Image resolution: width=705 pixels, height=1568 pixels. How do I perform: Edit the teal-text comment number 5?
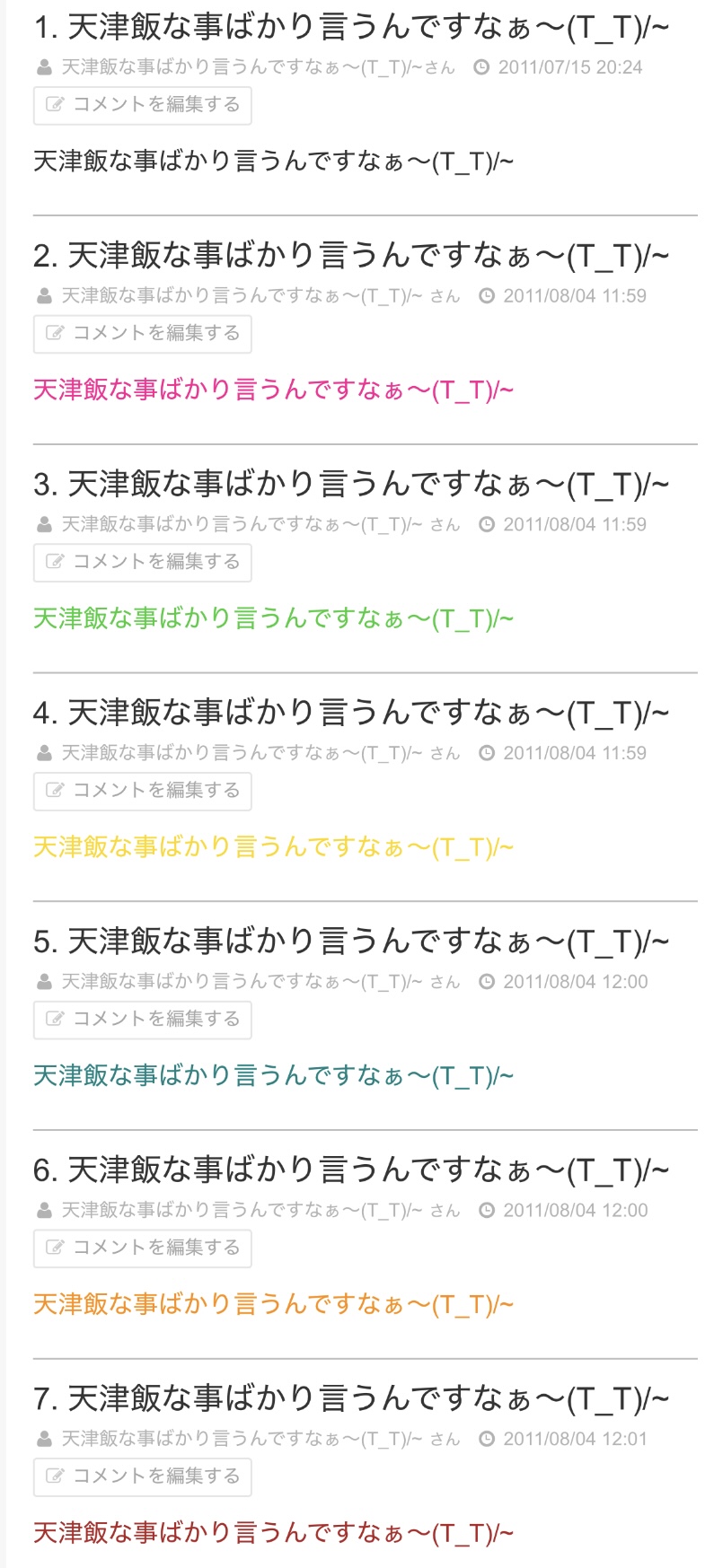coord(143,1020)
